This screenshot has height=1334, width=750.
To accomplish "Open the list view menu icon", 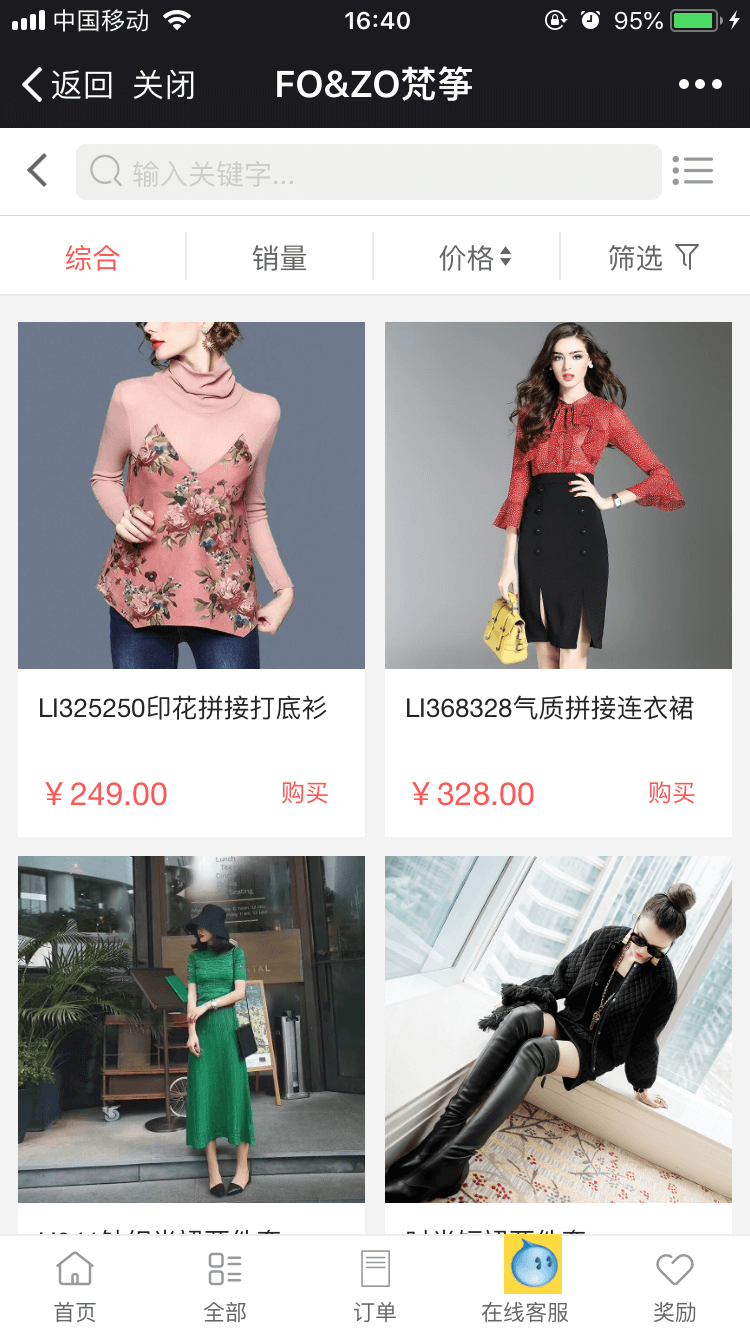I will tap(693, 171).
